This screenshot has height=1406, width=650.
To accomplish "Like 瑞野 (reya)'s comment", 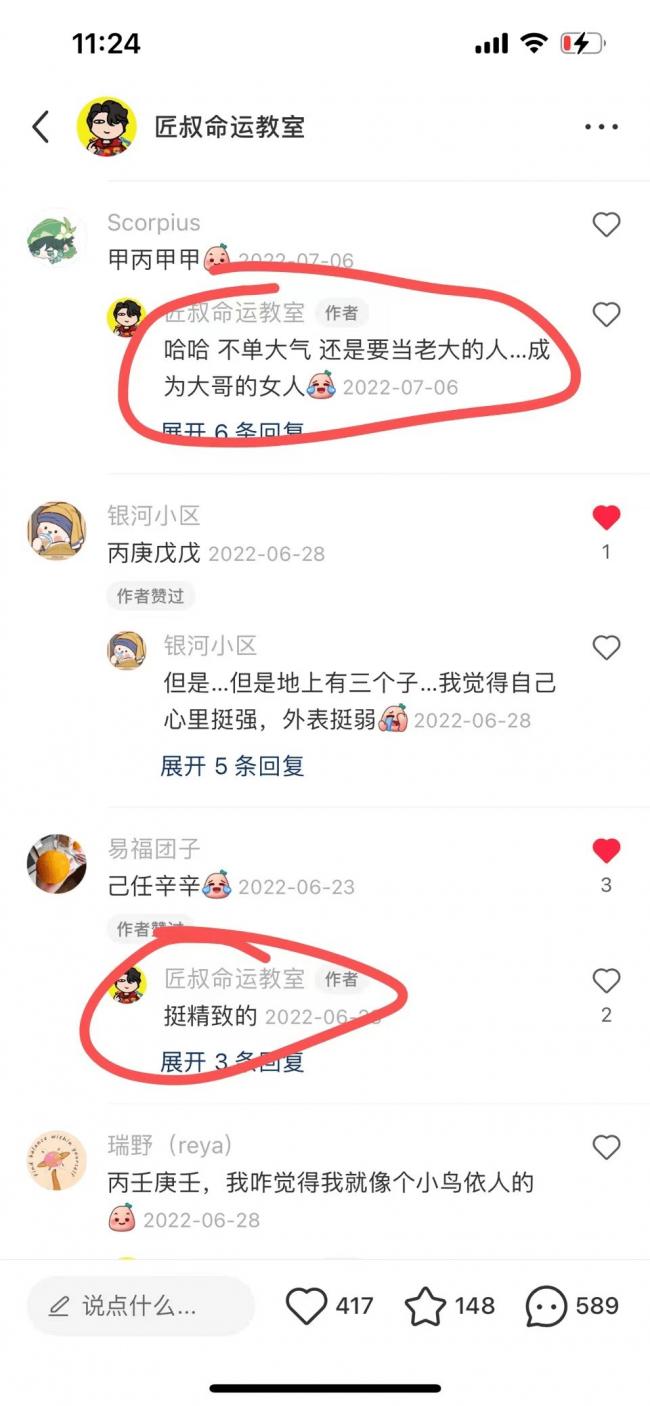I will click(607, 1147).
